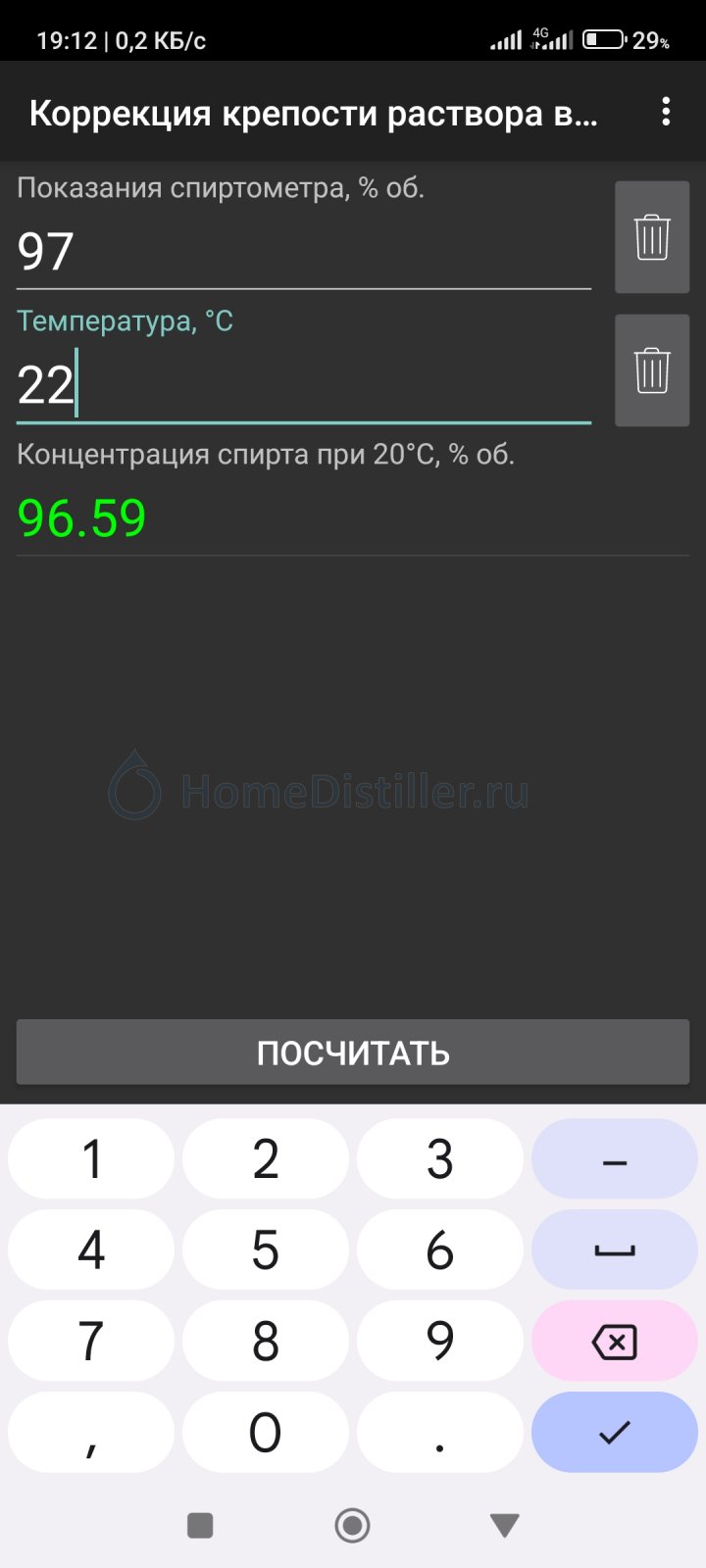Open the three-dot overflow menu
Screen dimensions: 706x1568
point(666,112)
